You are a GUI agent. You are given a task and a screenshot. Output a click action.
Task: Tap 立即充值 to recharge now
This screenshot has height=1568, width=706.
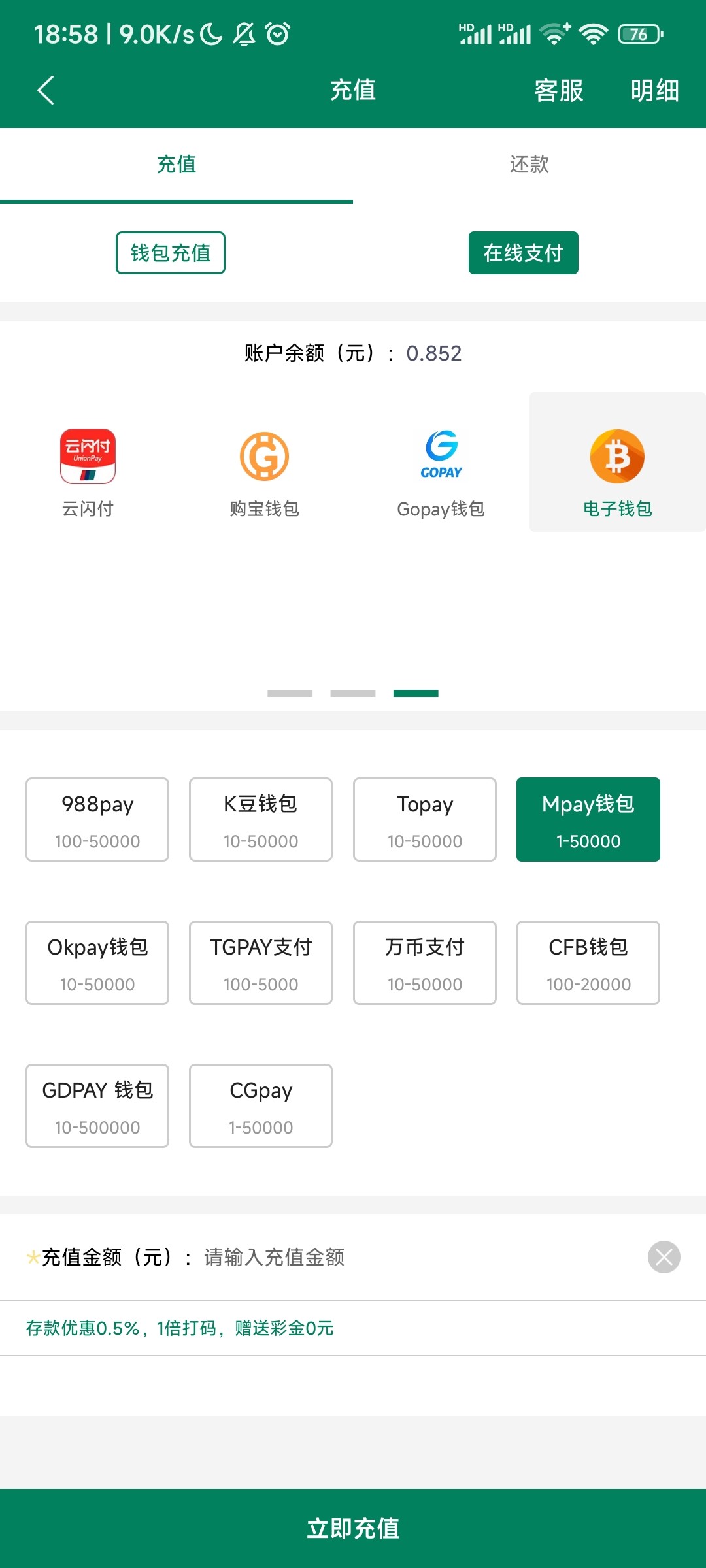tap(353, 1527)
